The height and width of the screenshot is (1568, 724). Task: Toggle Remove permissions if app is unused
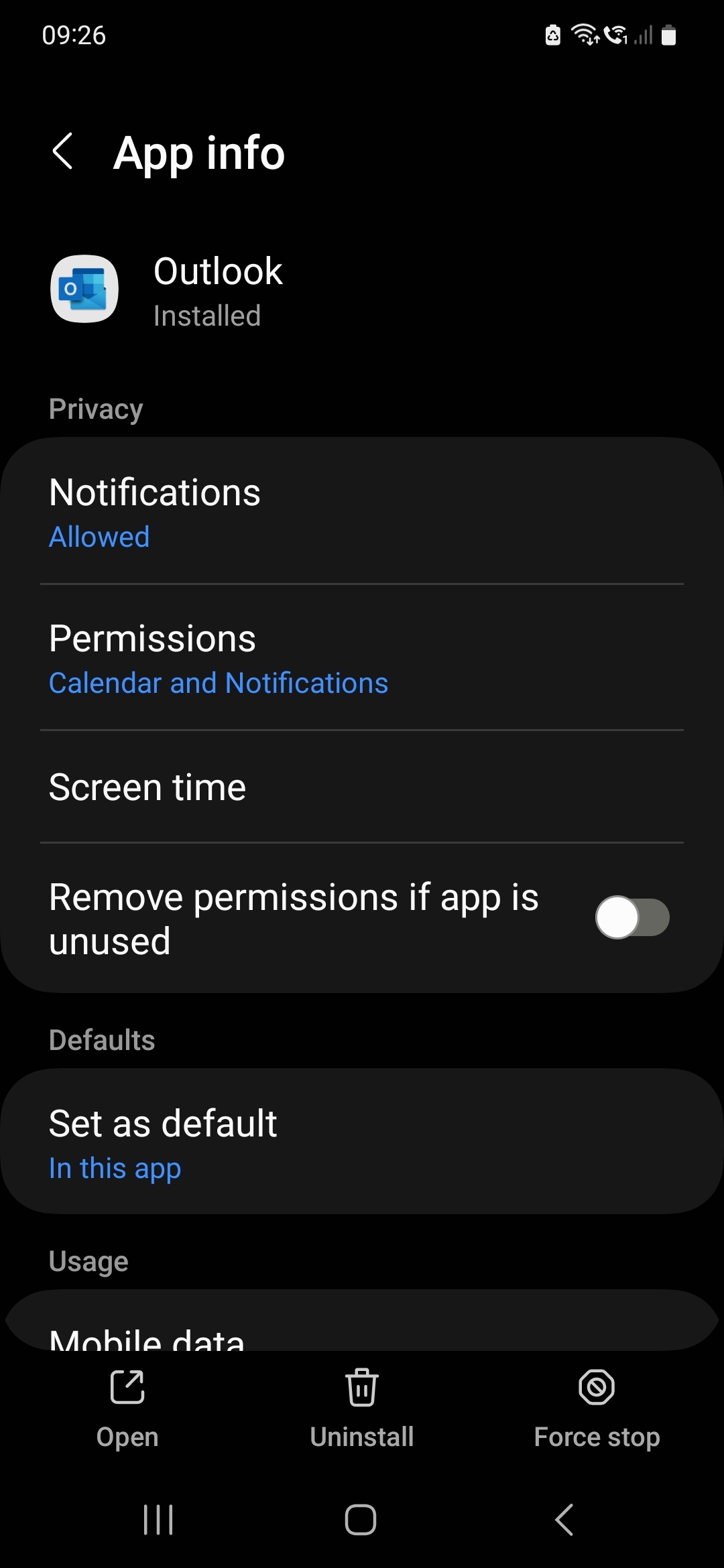point(631,918)
